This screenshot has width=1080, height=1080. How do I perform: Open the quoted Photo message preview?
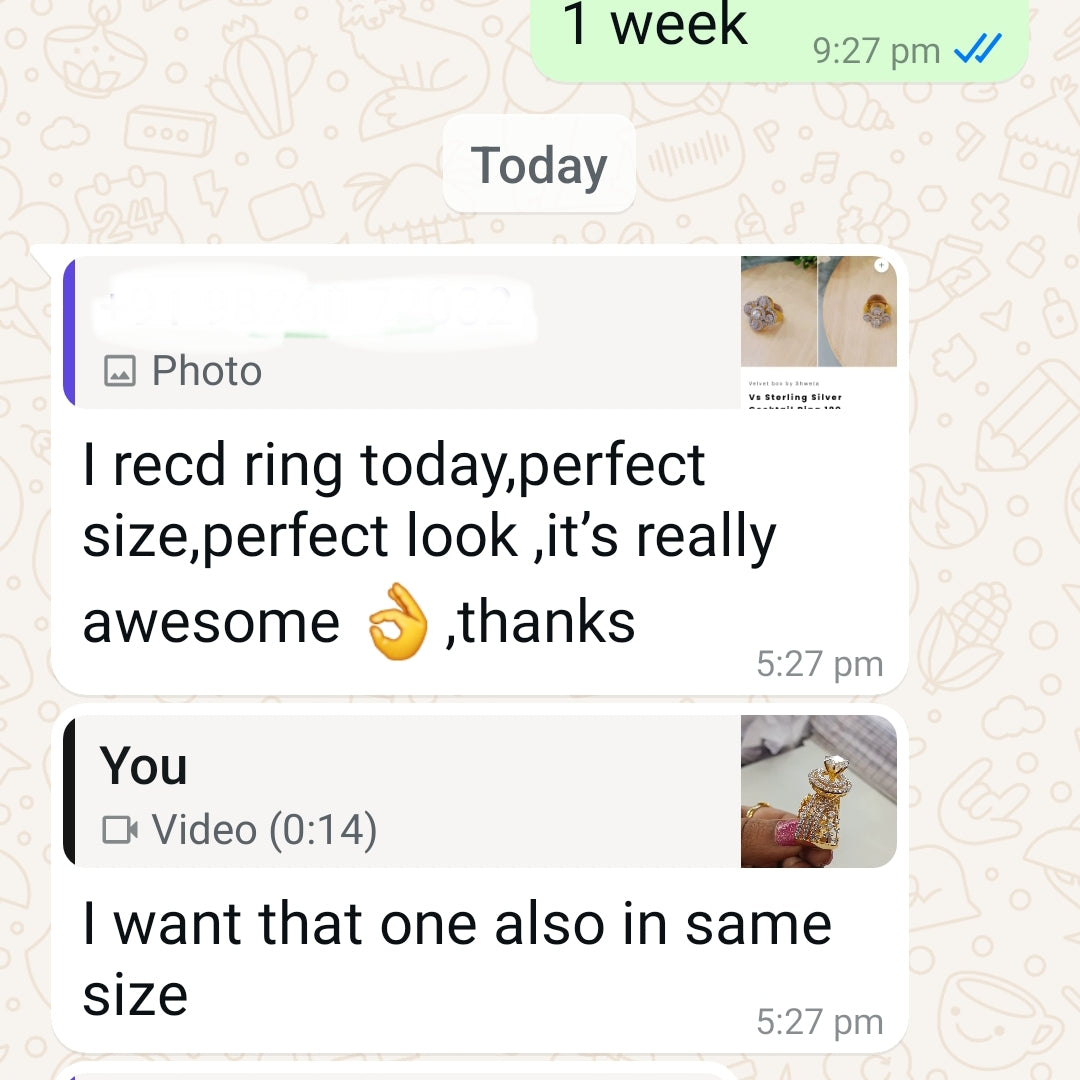(x=400, y=333)
